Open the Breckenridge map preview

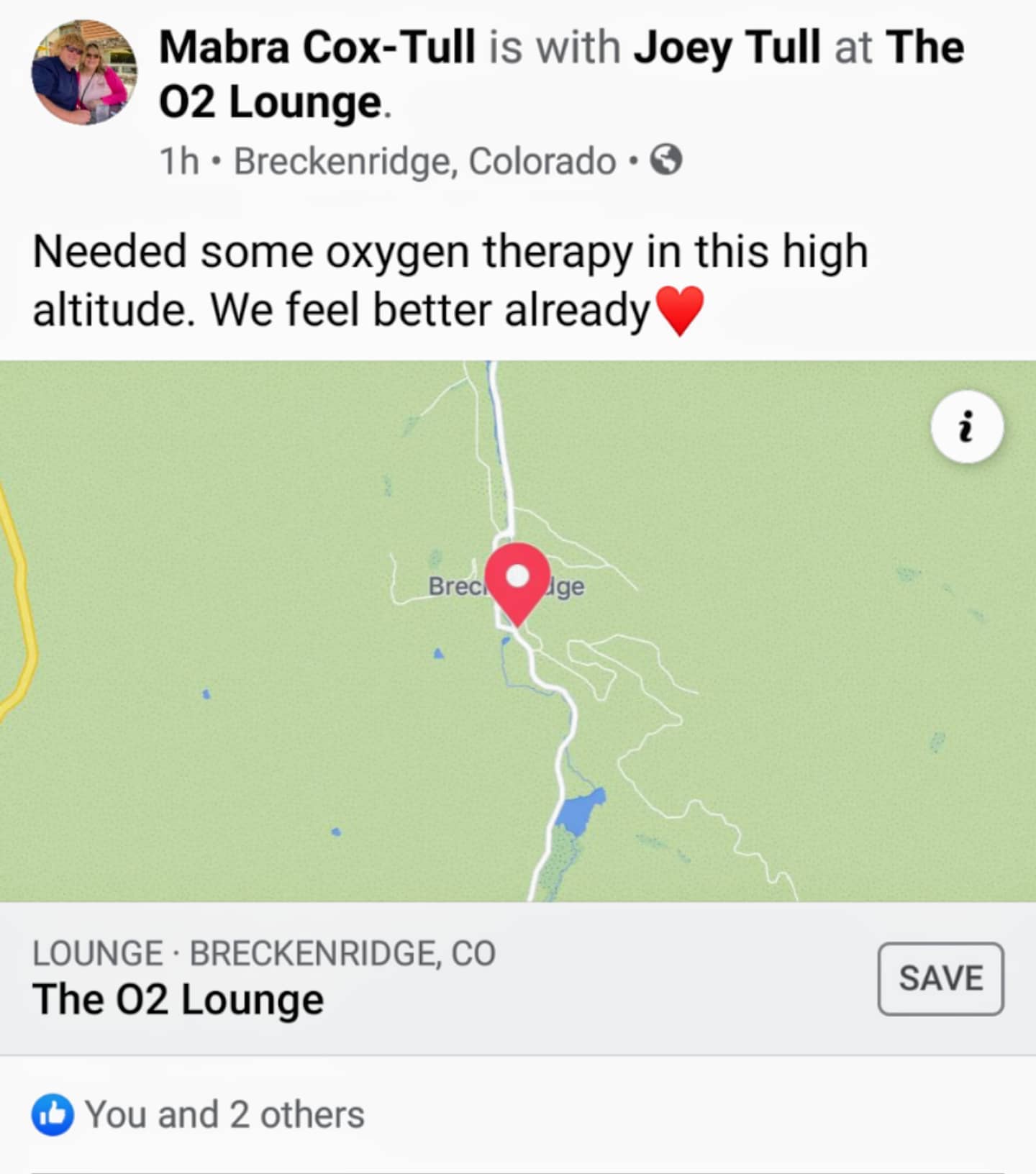(x=518, y=631)
